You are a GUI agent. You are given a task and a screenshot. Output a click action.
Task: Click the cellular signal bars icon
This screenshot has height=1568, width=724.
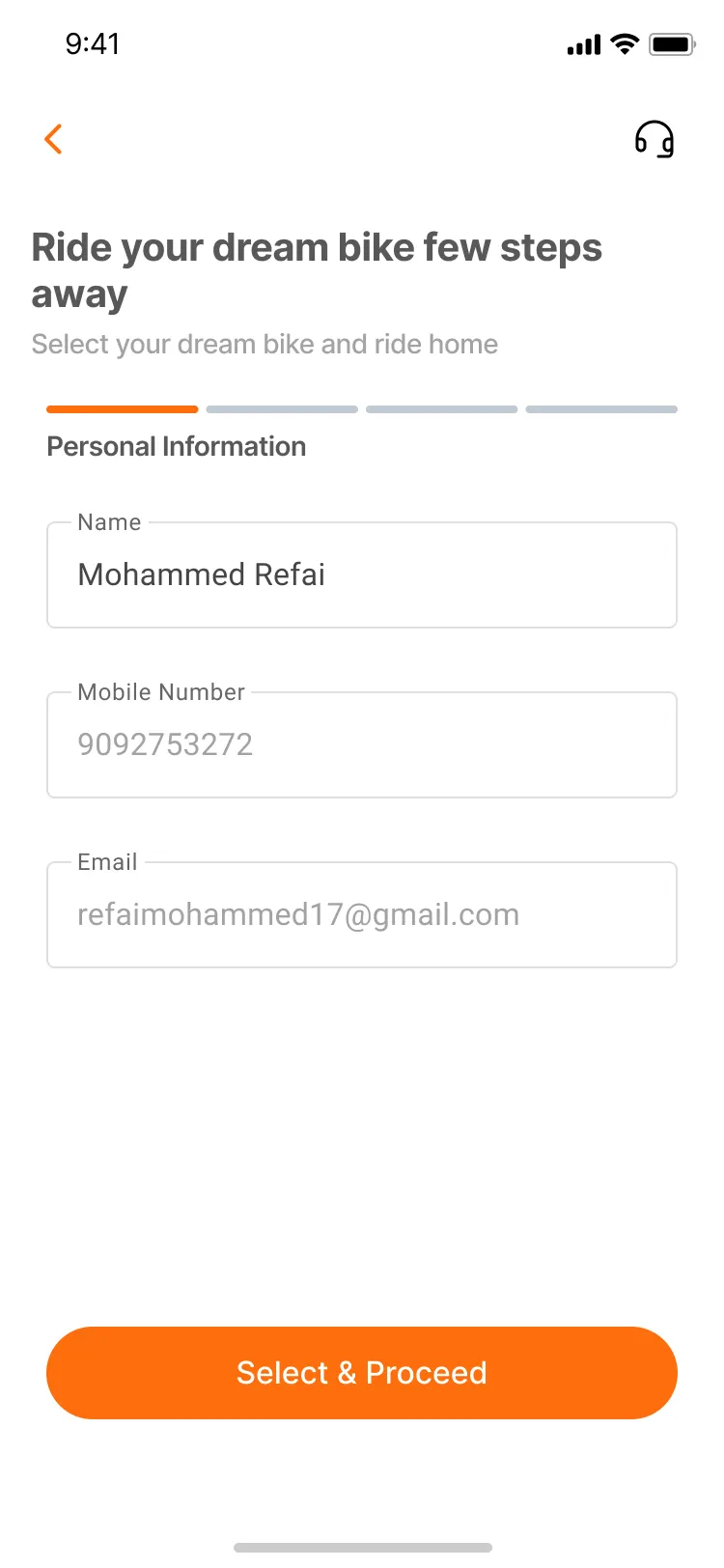(582, 43)
